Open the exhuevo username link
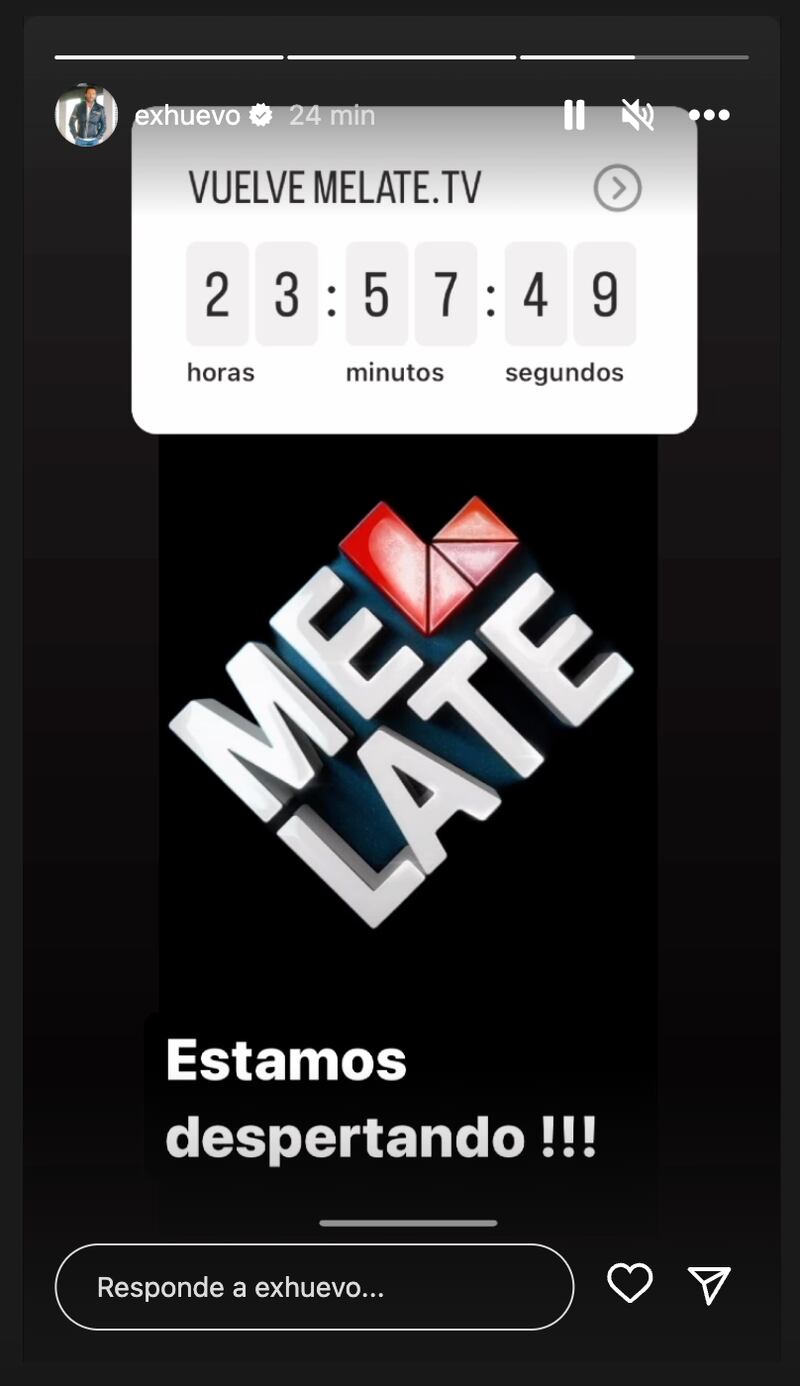This screenshot has height=1386, width=800. (x=187, y=116)
